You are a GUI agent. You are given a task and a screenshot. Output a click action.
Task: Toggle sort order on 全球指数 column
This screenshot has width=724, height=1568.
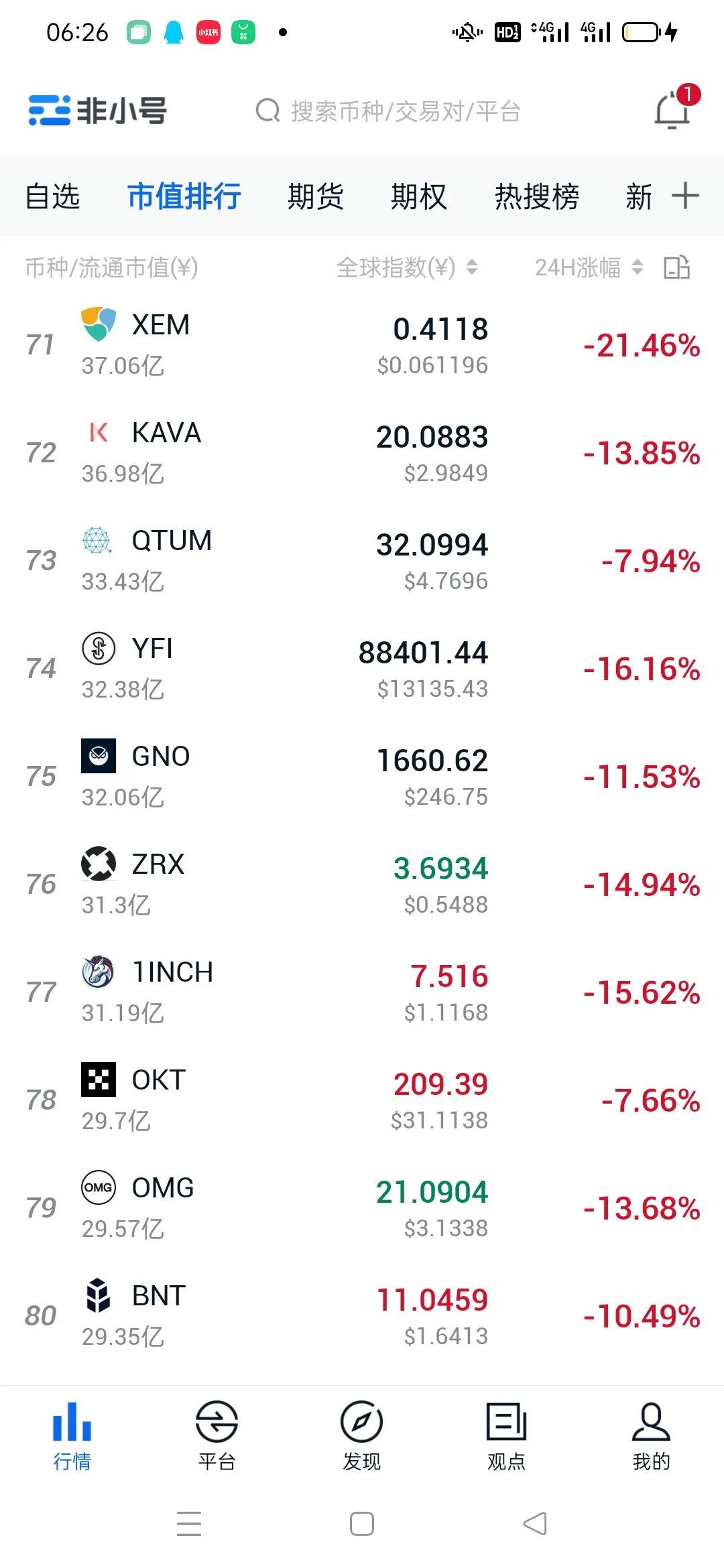(x=472, y=268)
